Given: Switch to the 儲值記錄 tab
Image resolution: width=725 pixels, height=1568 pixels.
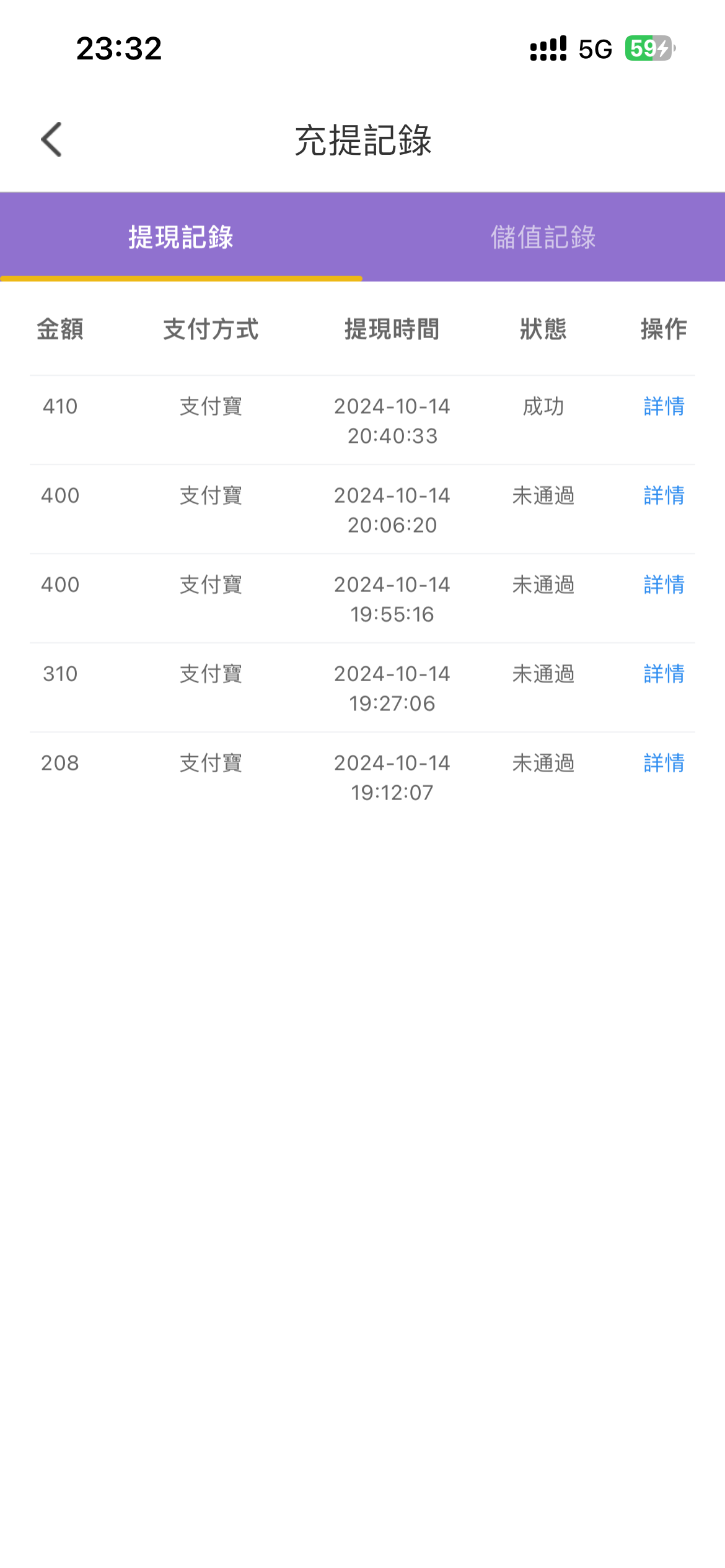Looking at the screenshot, I should tap(543, 237).
